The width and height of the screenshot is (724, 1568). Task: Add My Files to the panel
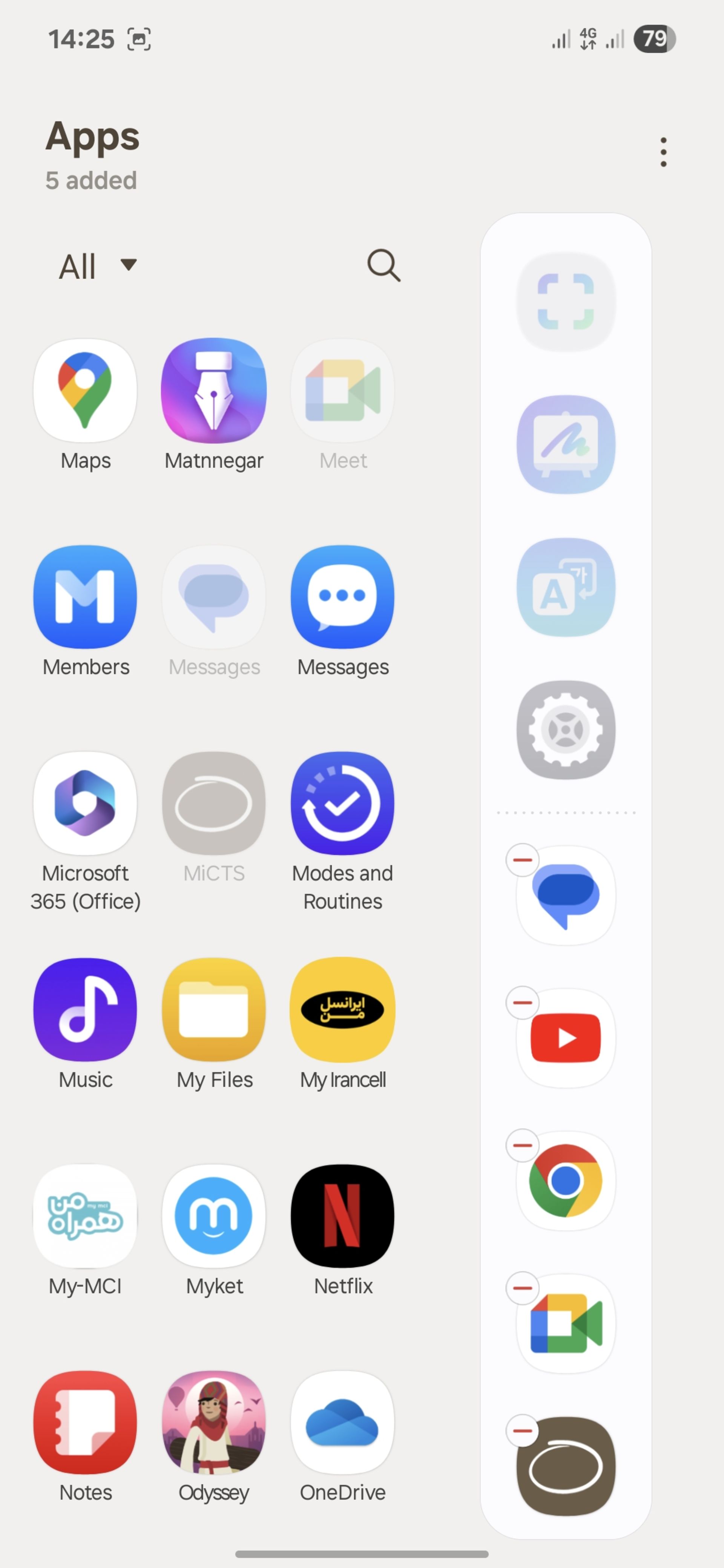214,1010
